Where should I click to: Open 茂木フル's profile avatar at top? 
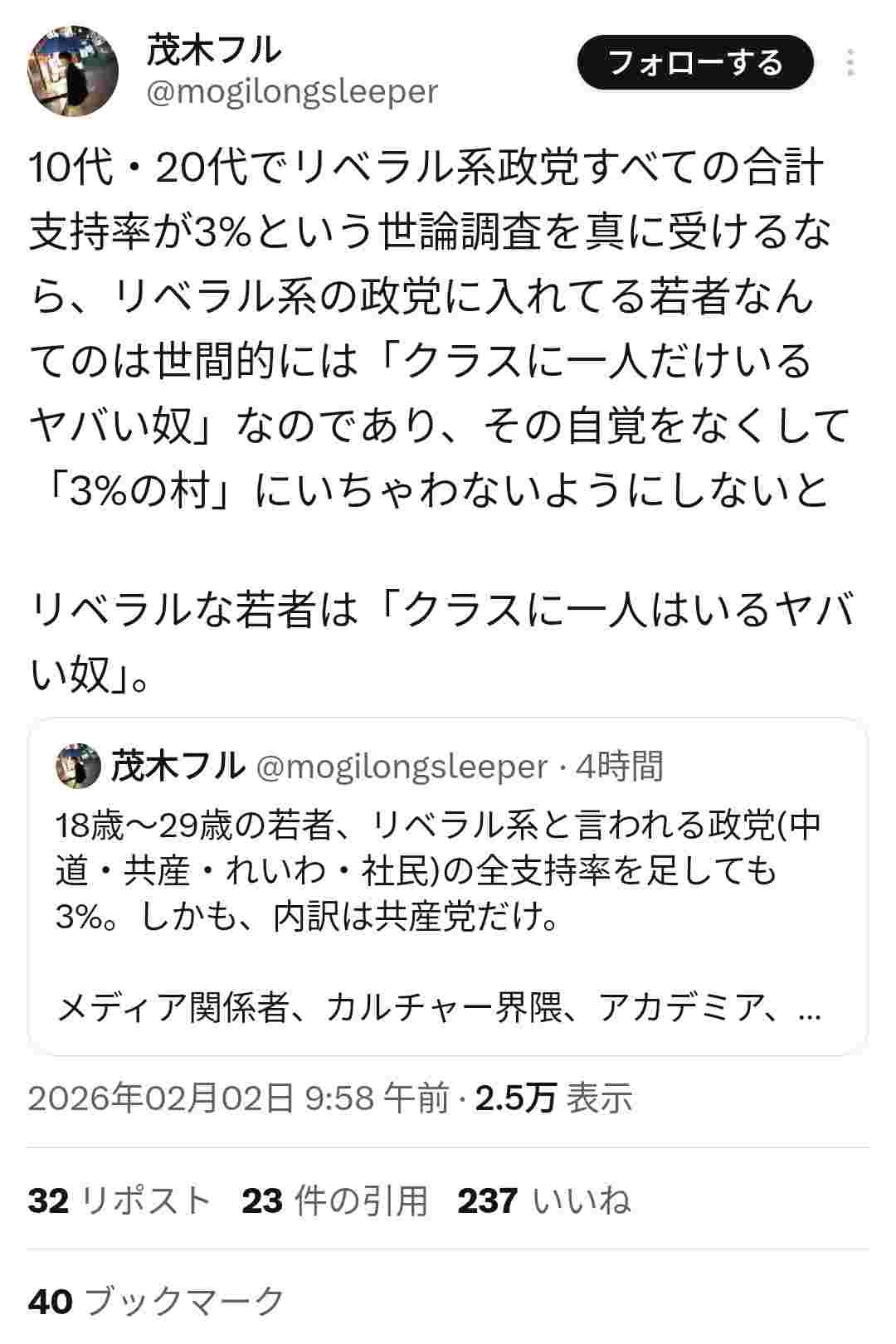click(74, 71)
